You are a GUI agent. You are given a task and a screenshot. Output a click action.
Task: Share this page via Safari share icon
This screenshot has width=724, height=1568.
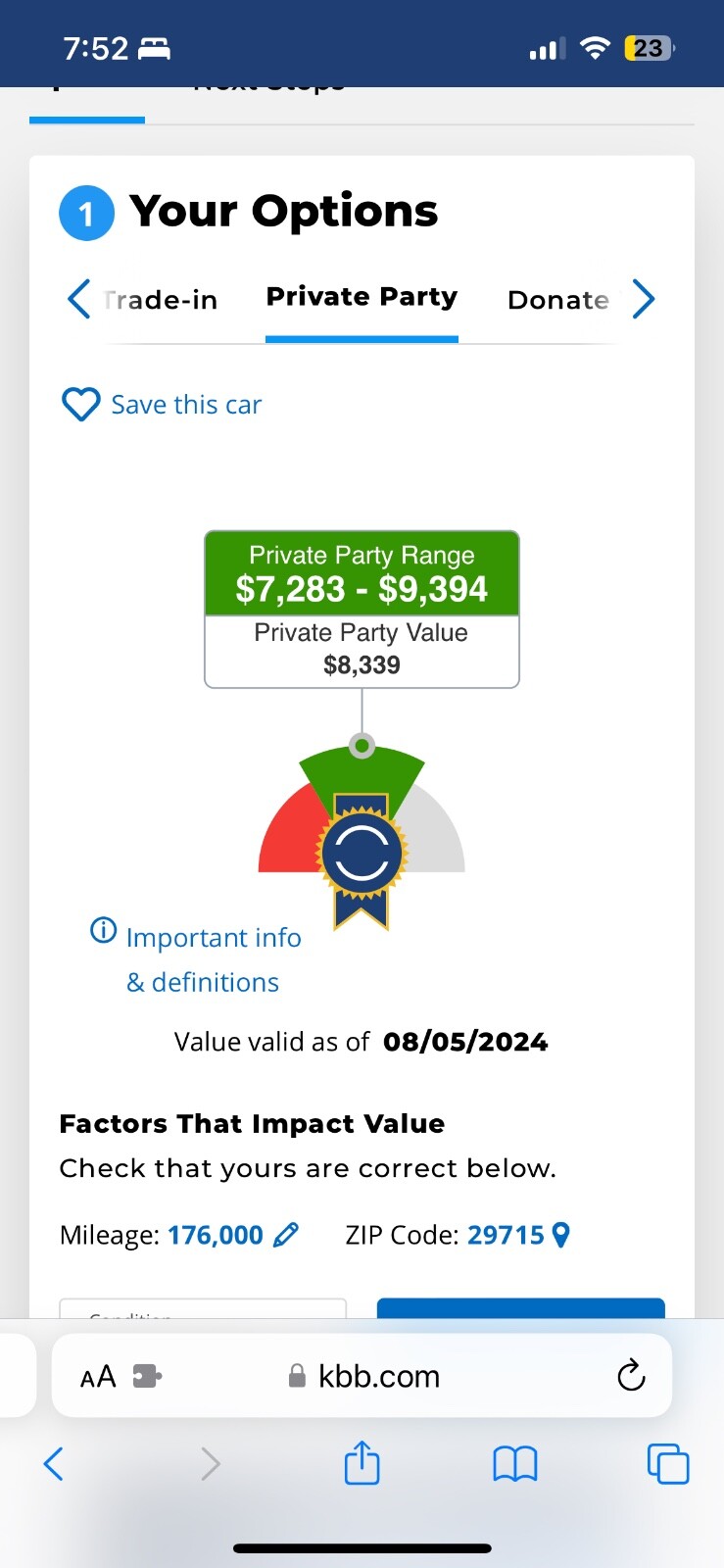click(x=362, y=1462)
